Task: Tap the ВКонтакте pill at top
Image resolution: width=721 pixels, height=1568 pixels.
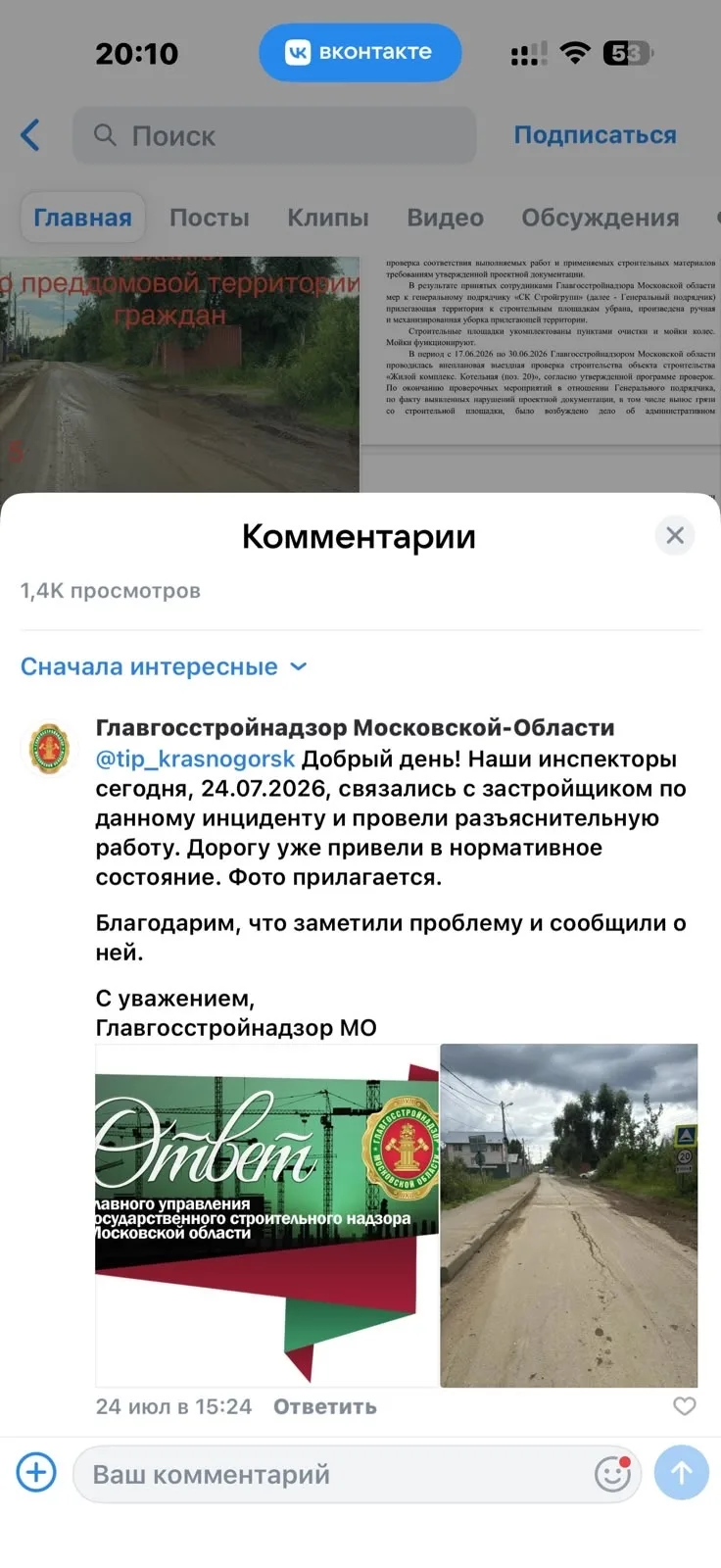Action: coord(360,52)
